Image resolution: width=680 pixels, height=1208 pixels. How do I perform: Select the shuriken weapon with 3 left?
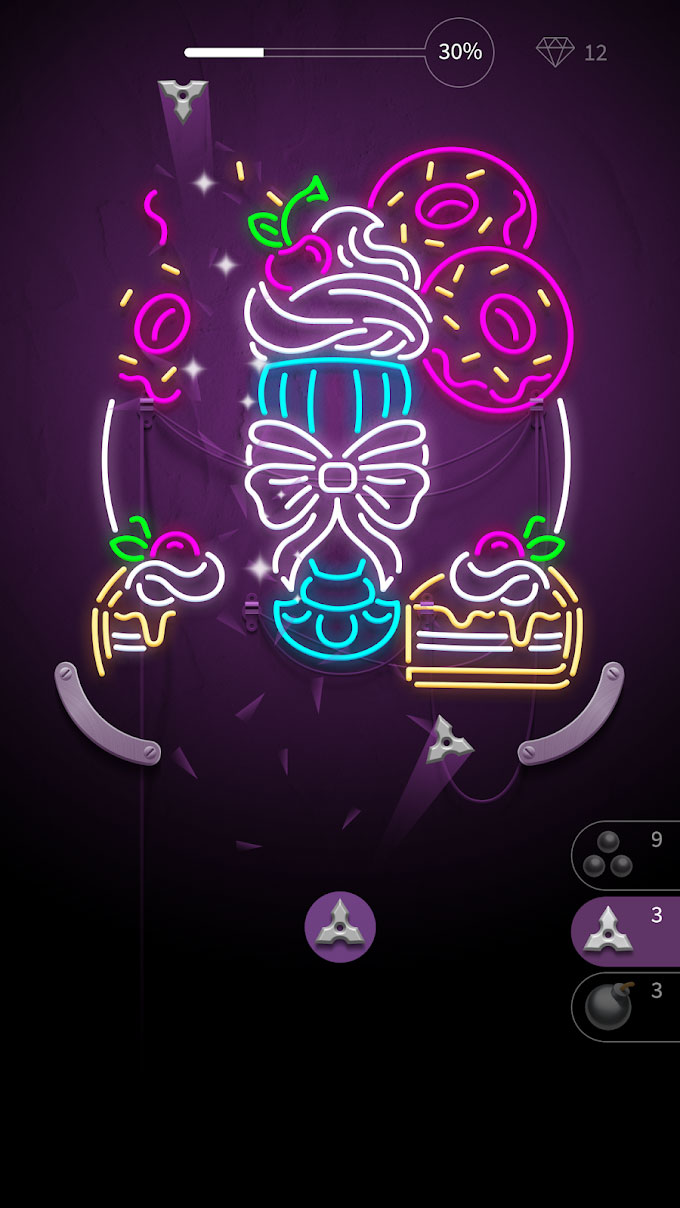coord(626,931)
